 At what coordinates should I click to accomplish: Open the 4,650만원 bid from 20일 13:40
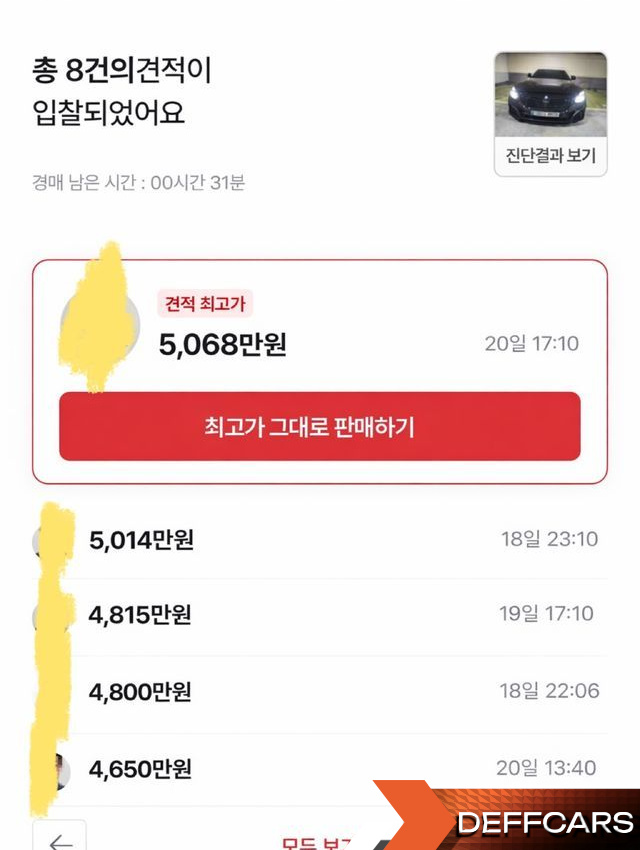click(x=319, y=768)
